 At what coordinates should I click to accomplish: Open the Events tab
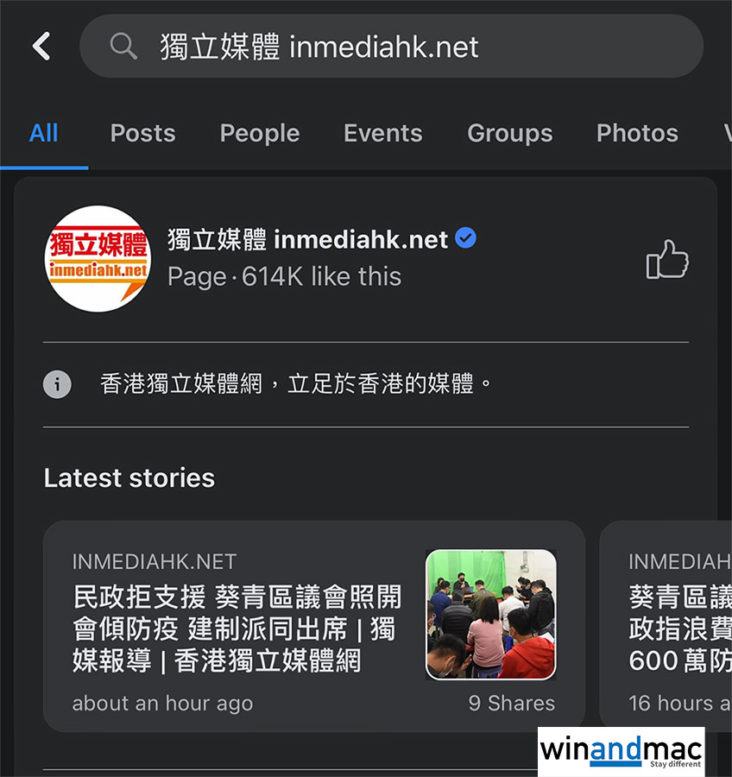pos(382,133)
